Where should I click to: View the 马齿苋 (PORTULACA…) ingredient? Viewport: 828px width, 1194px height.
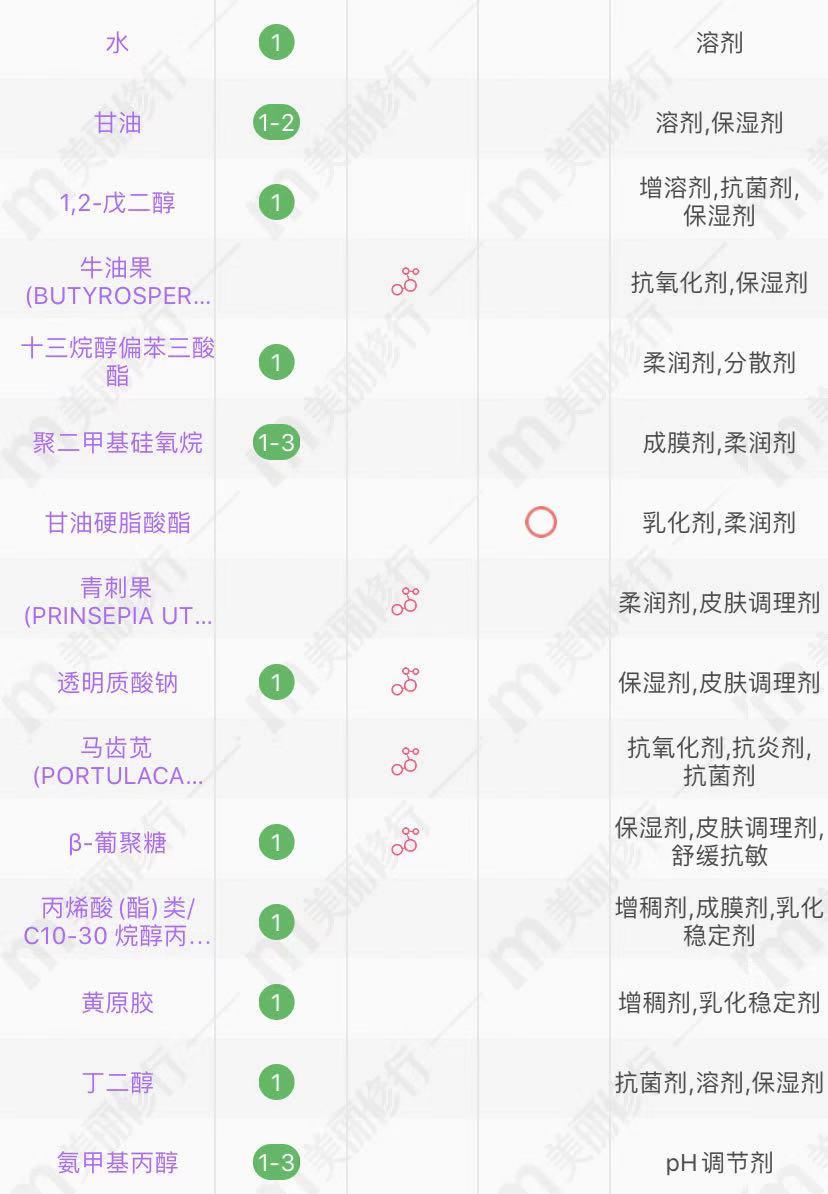(117, 762)
